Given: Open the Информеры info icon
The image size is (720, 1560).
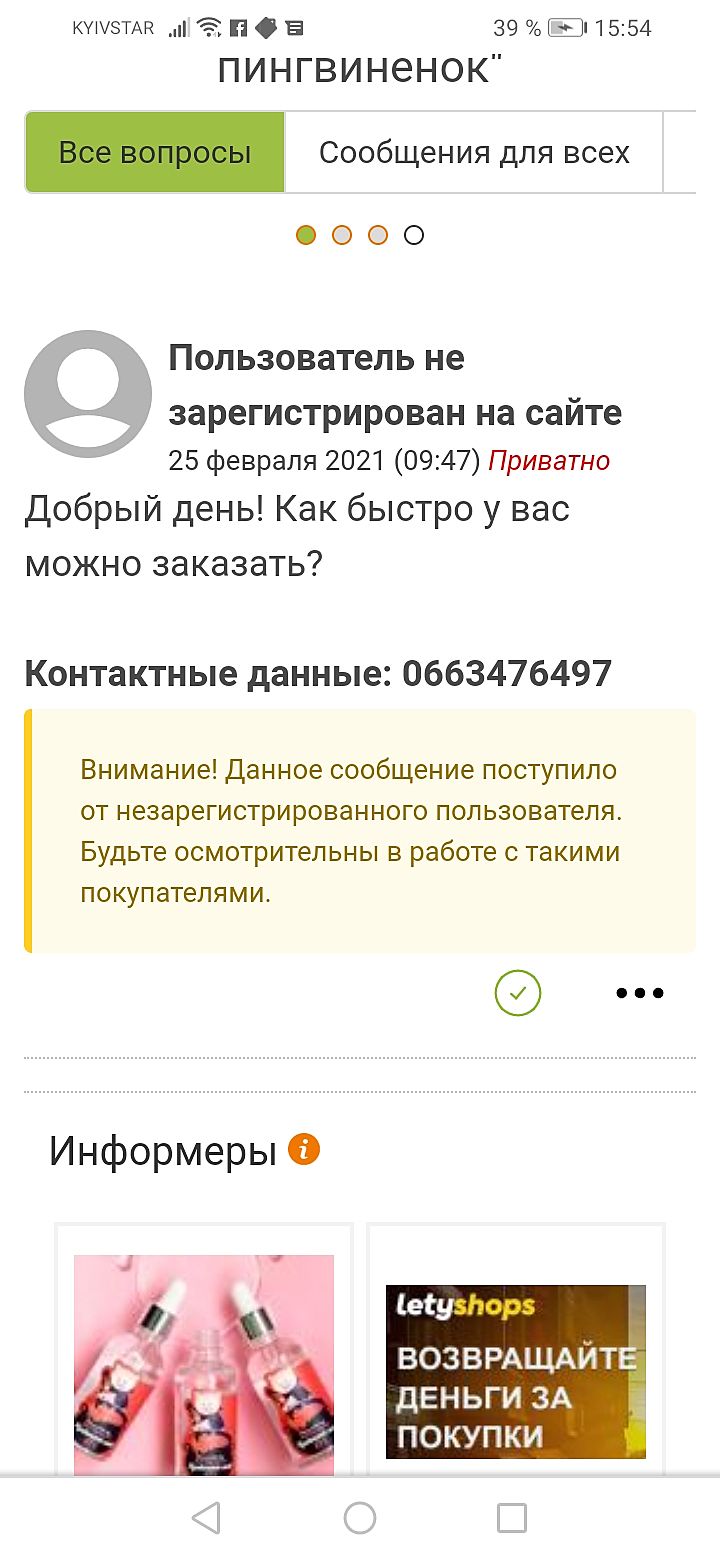Looking at the screenshot, I should click(304, 1149).
